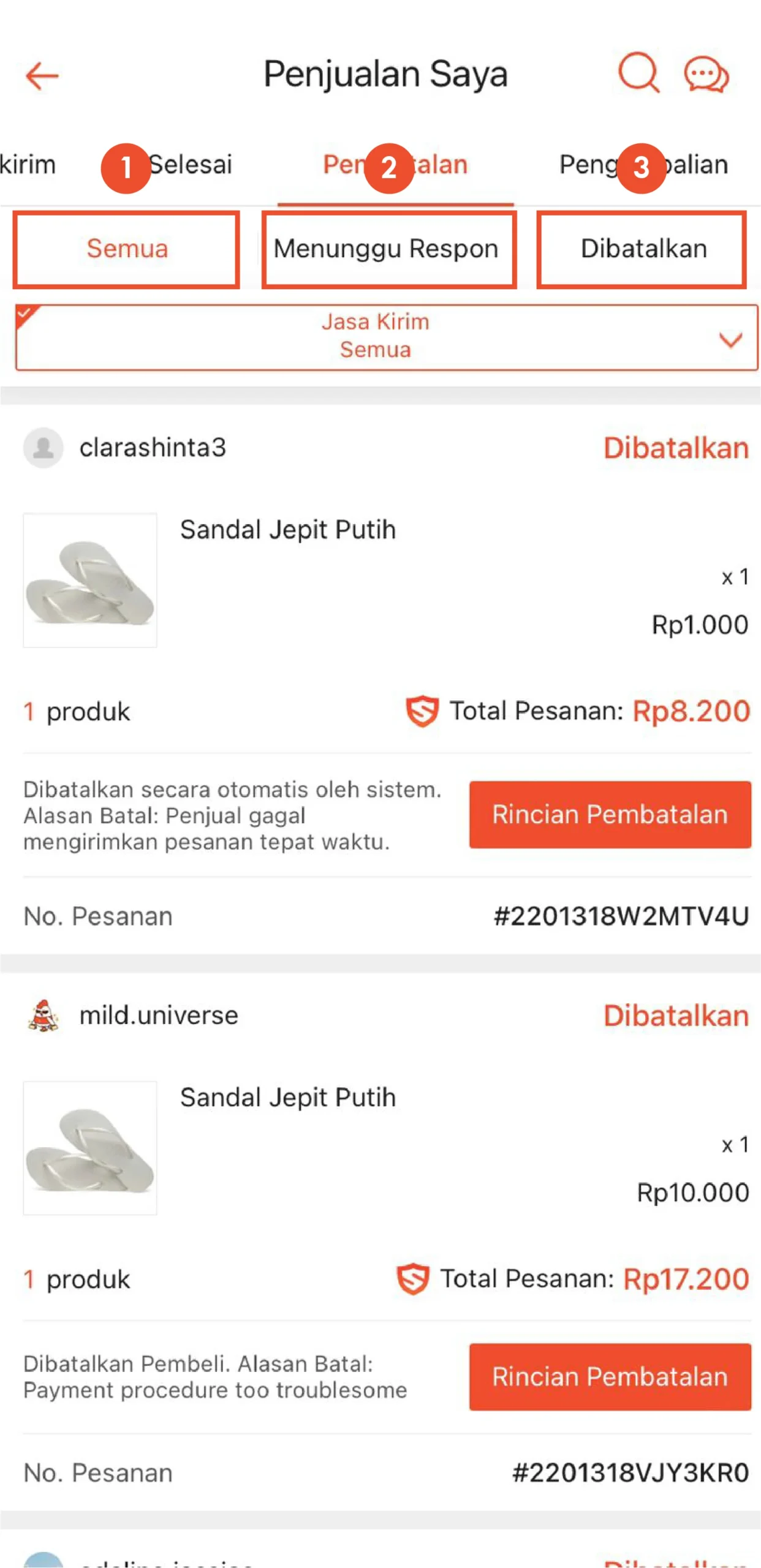Switch to the Selesai tab

coord(191,164)
